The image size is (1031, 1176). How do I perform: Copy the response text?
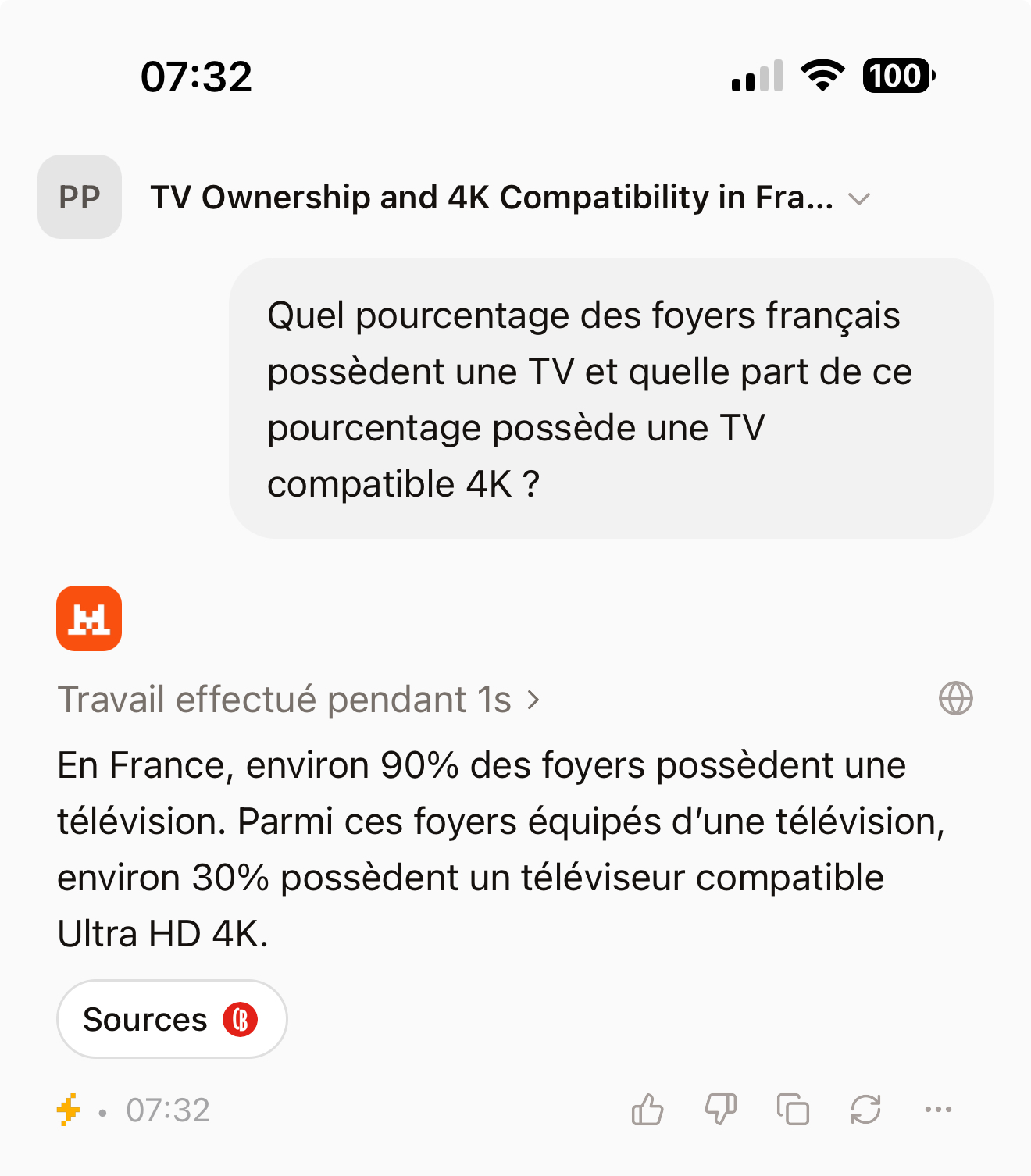pos(793,1110)
